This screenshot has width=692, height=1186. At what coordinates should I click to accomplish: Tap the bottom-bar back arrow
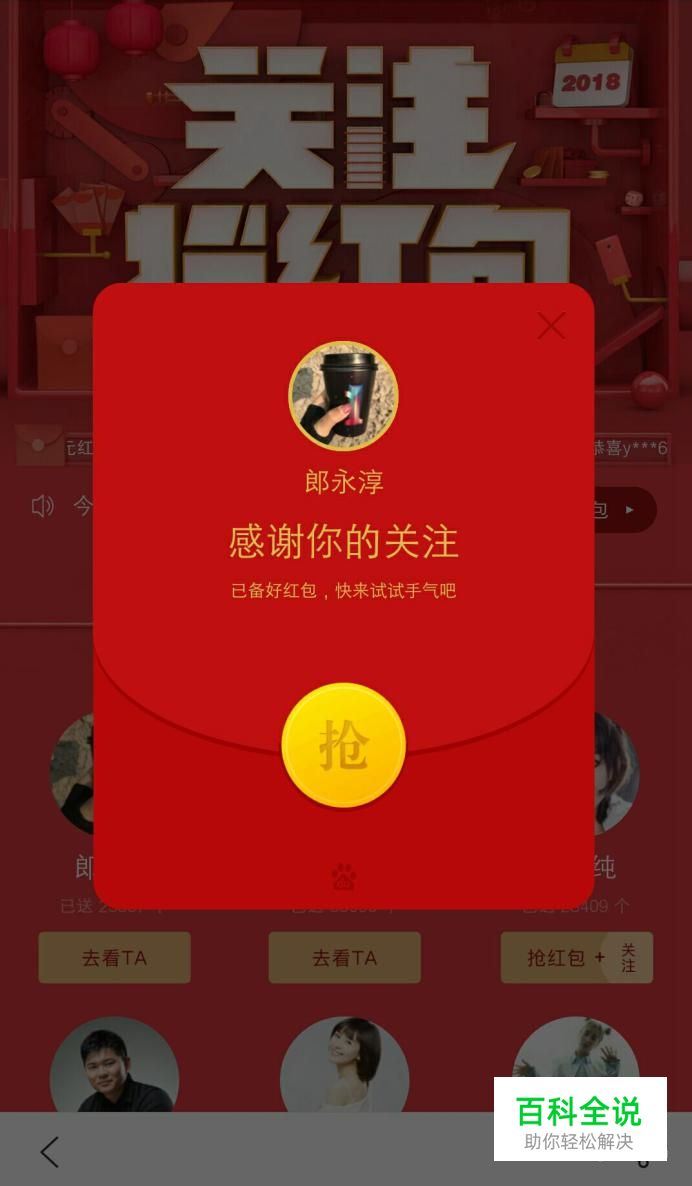(x=50, y=1152)
